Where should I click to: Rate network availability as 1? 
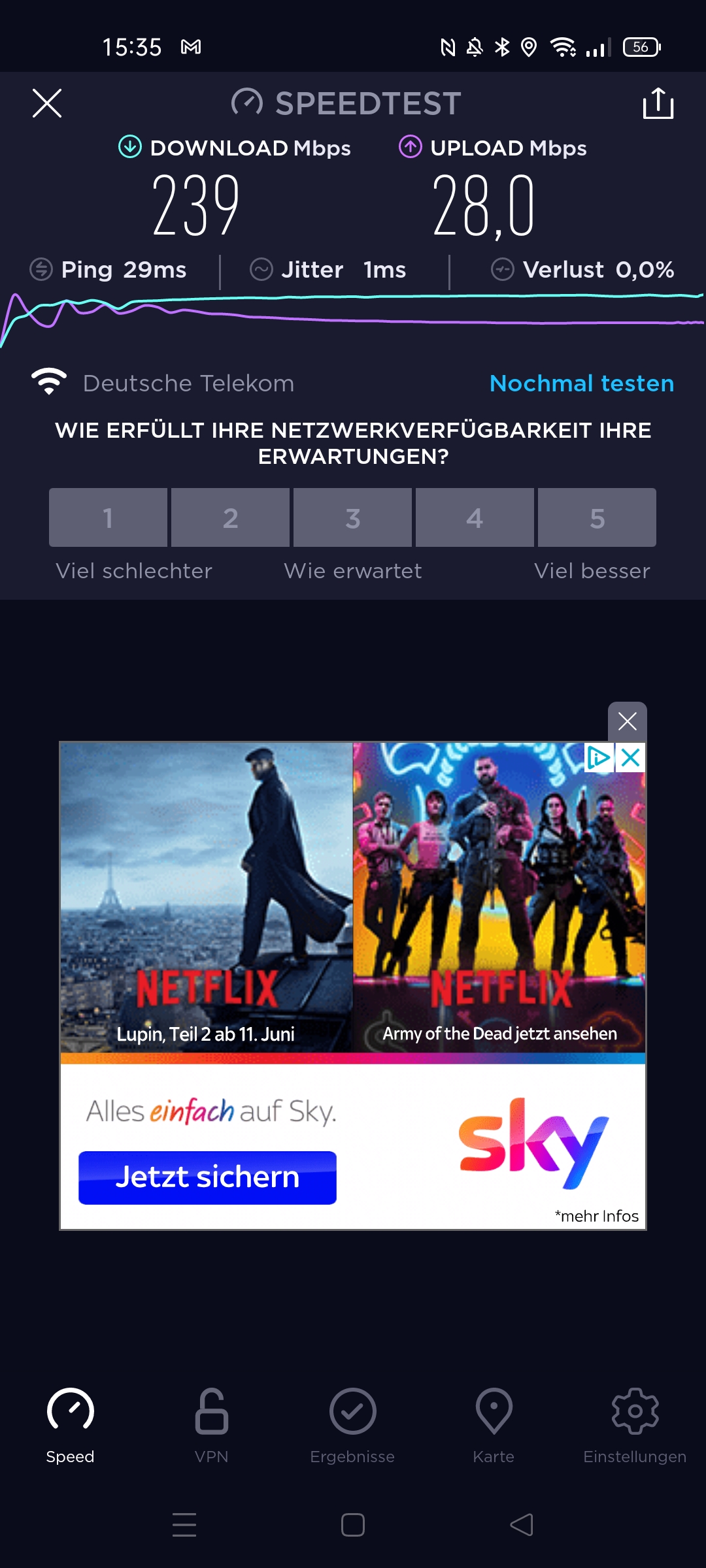point(108,517)
